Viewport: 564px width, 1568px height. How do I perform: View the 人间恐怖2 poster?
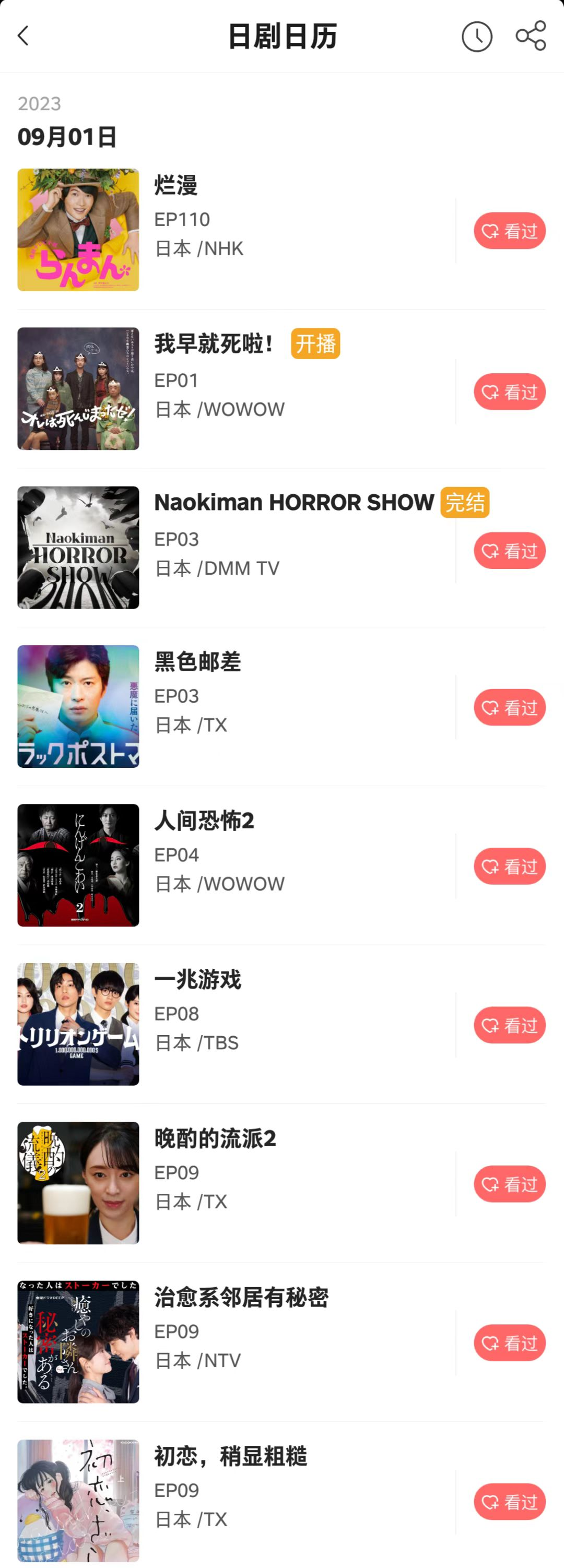click(x=78, y=865)
